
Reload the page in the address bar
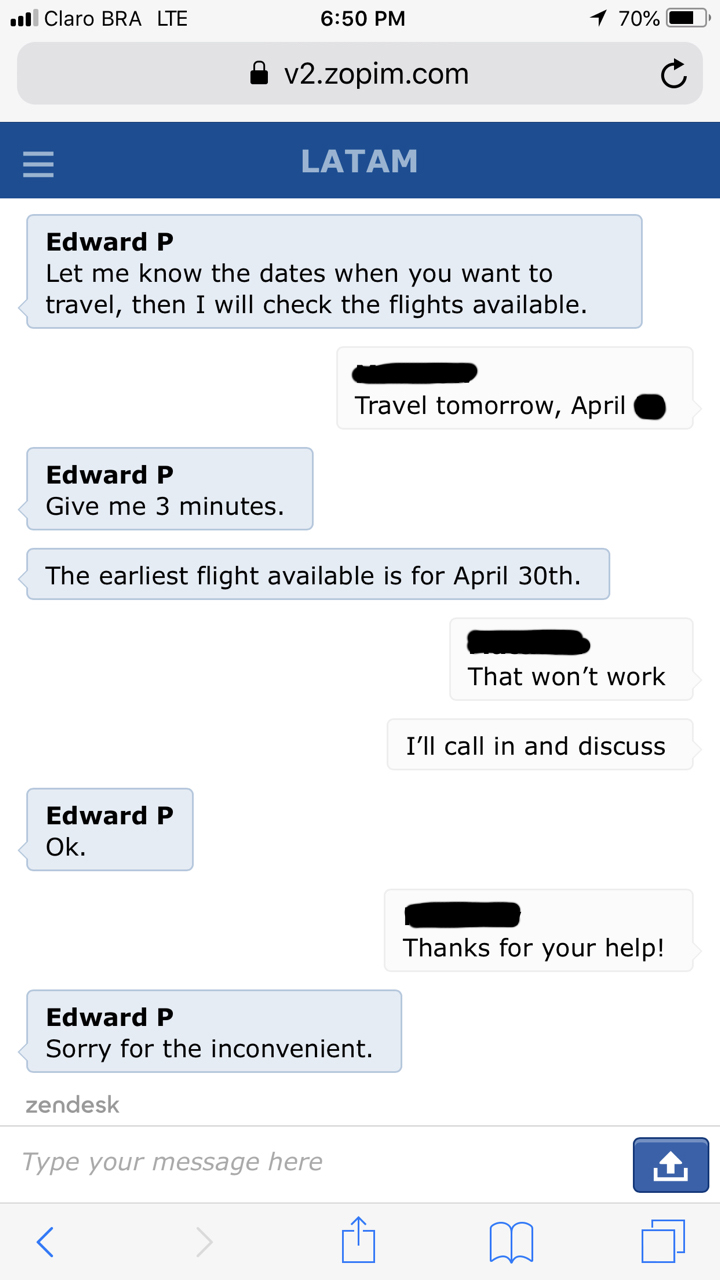(674, 74)
